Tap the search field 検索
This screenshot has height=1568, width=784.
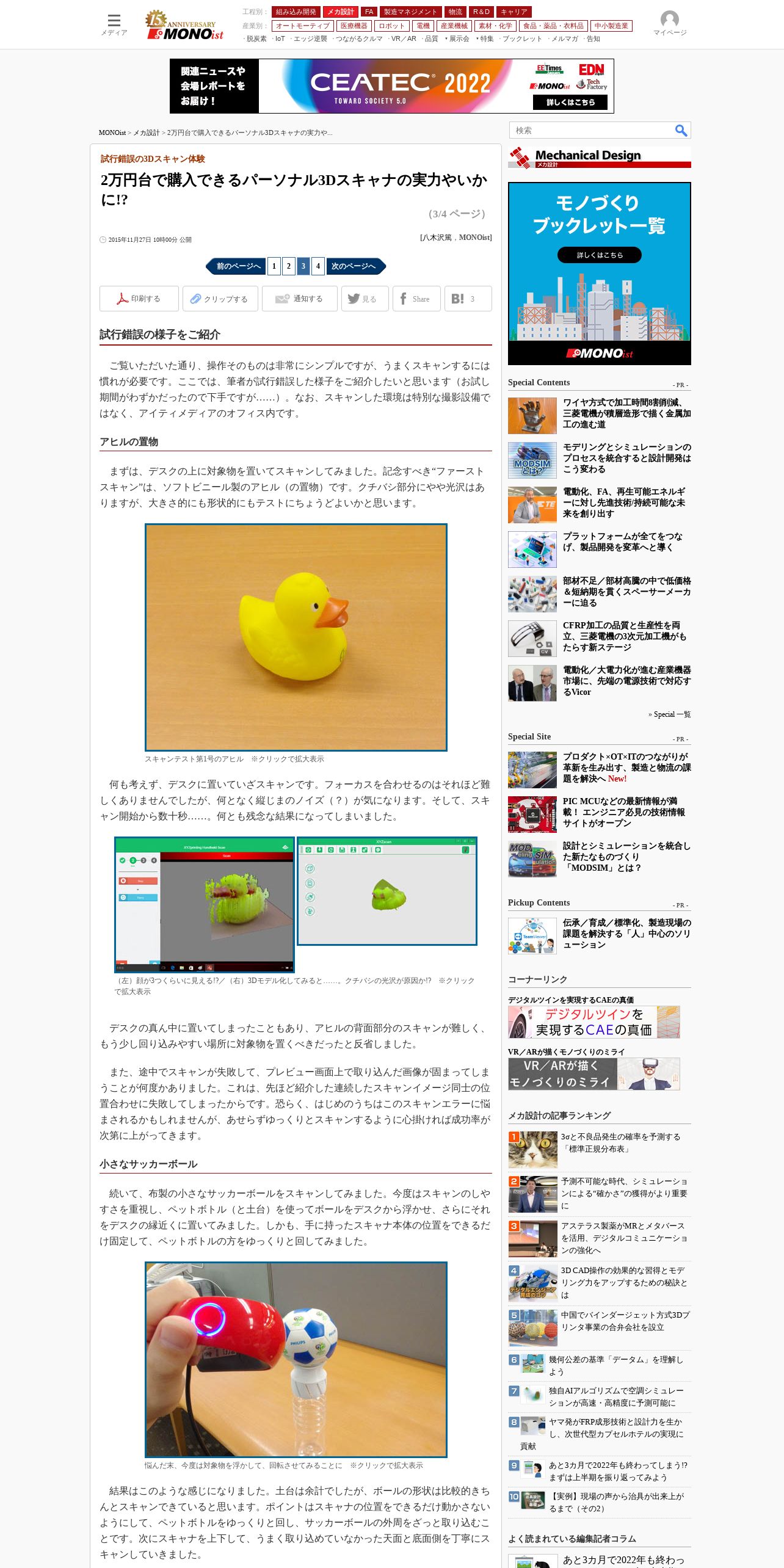pyautogui.click(x=591, y=130)
